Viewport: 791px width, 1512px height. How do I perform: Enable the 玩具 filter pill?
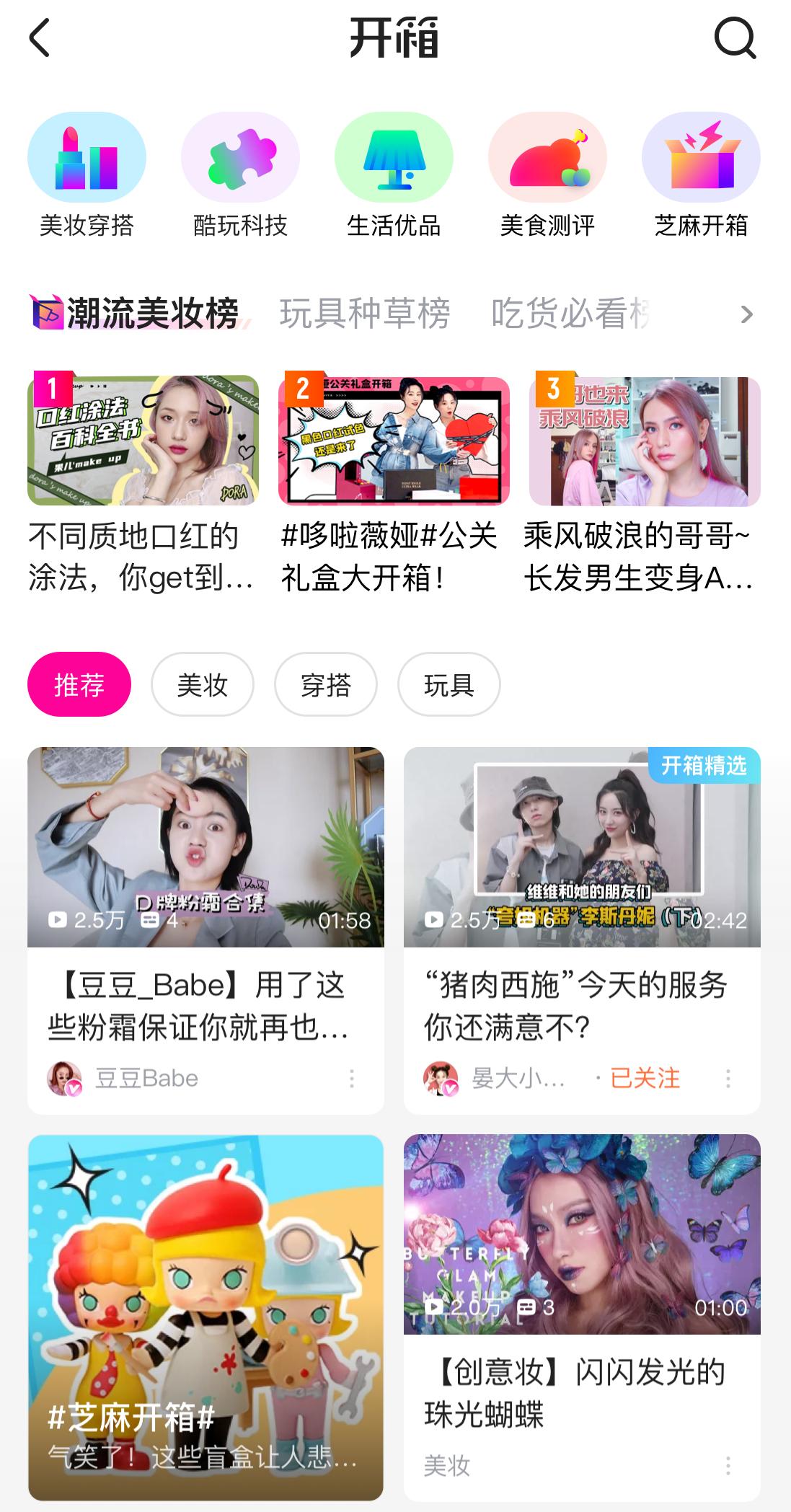pyautogui.click(x=448, y=684)
